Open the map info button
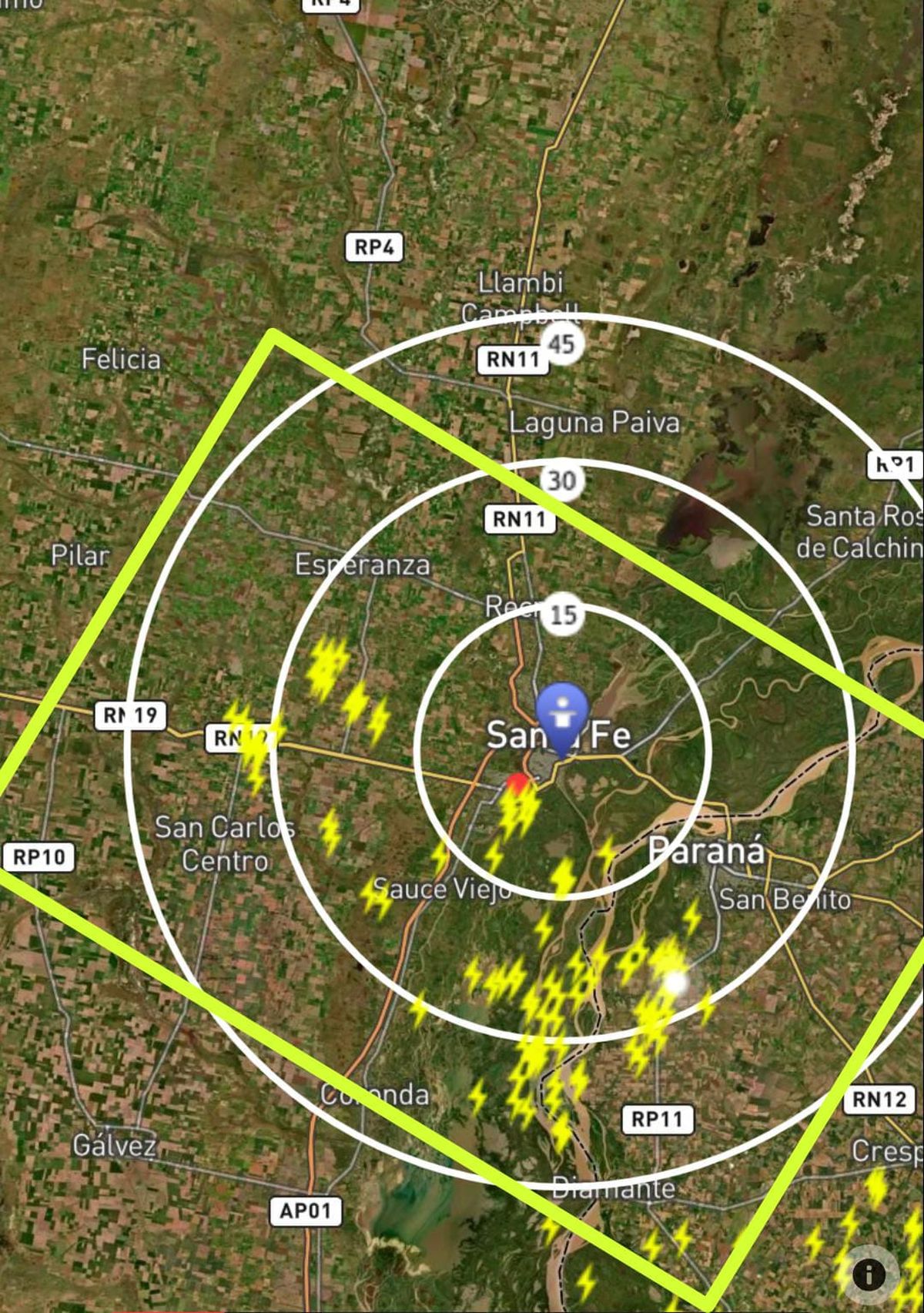Image resolution: width=924 pixels, height=1313 pixels. [x=869, y=1274]
